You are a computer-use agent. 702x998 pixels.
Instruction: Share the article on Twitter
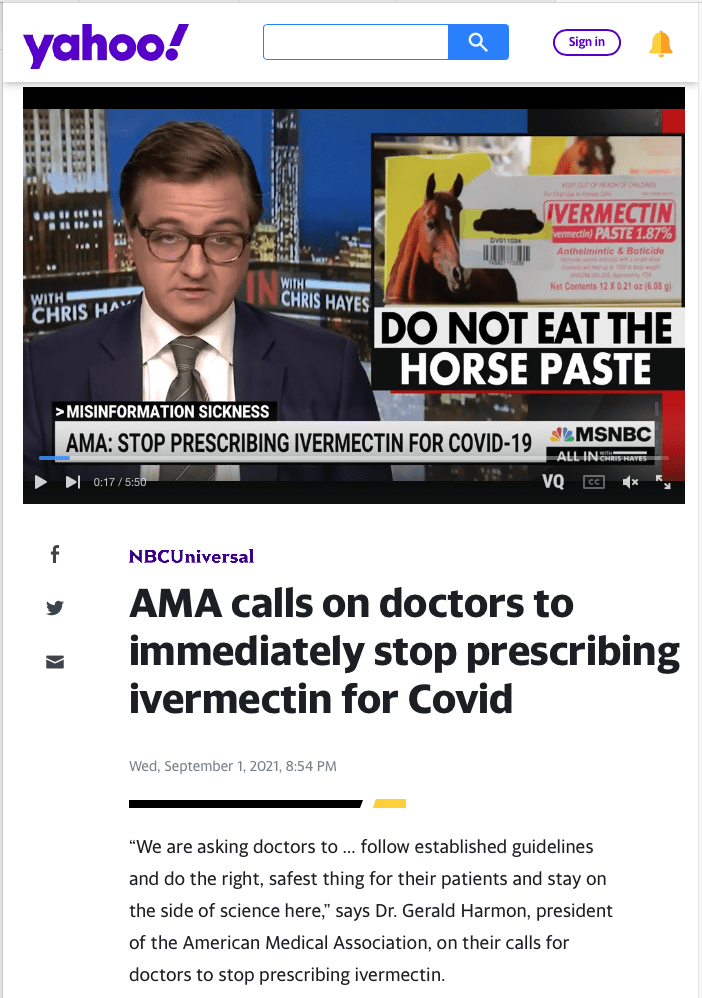point(55,607)
